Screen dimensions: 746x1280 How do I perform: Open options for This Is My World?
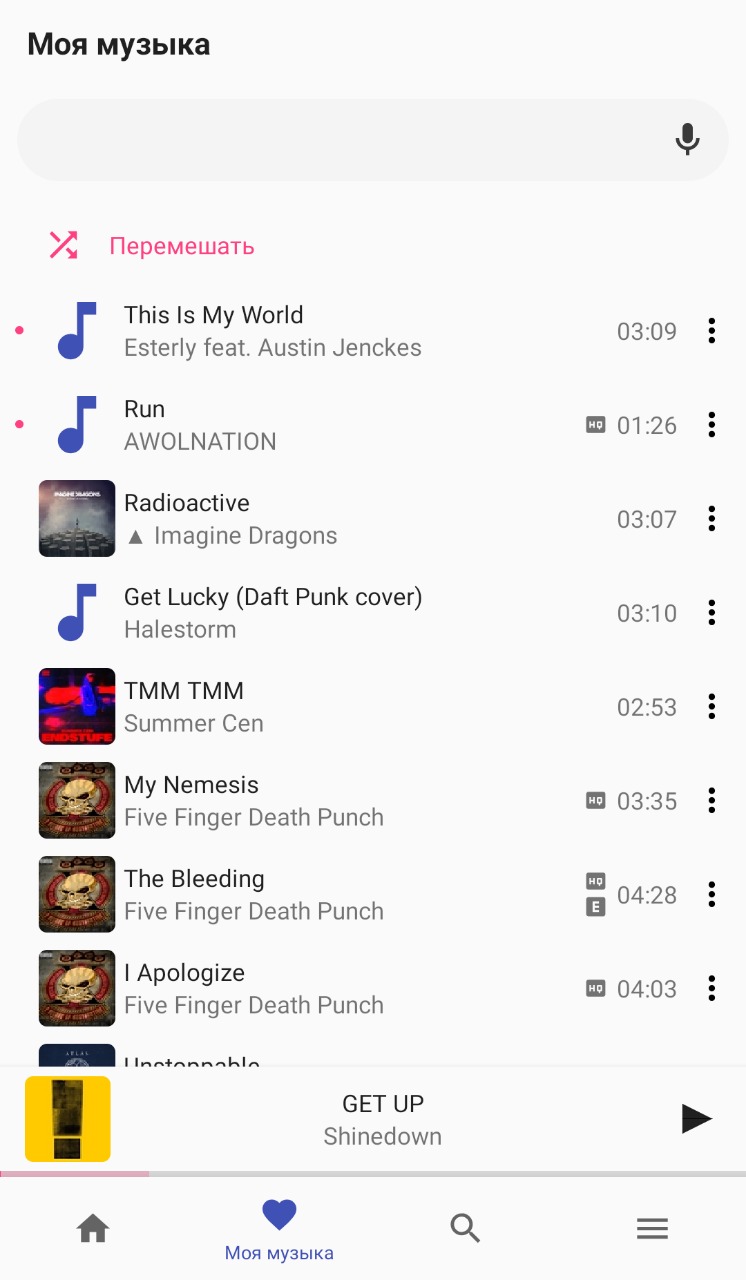tap(711, 331)
